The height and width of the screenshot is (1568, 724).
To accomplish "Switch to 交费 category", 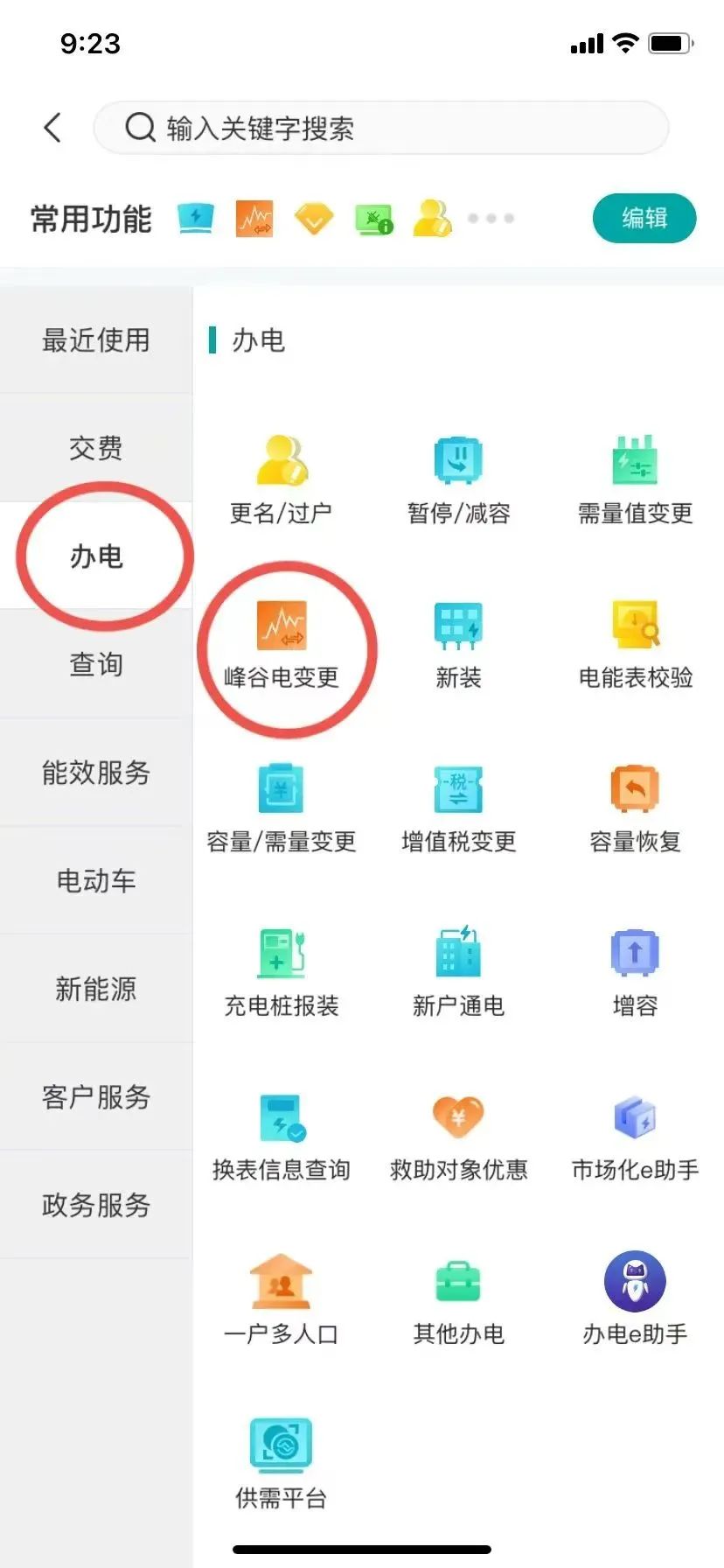I will click(x=96, y=448).
